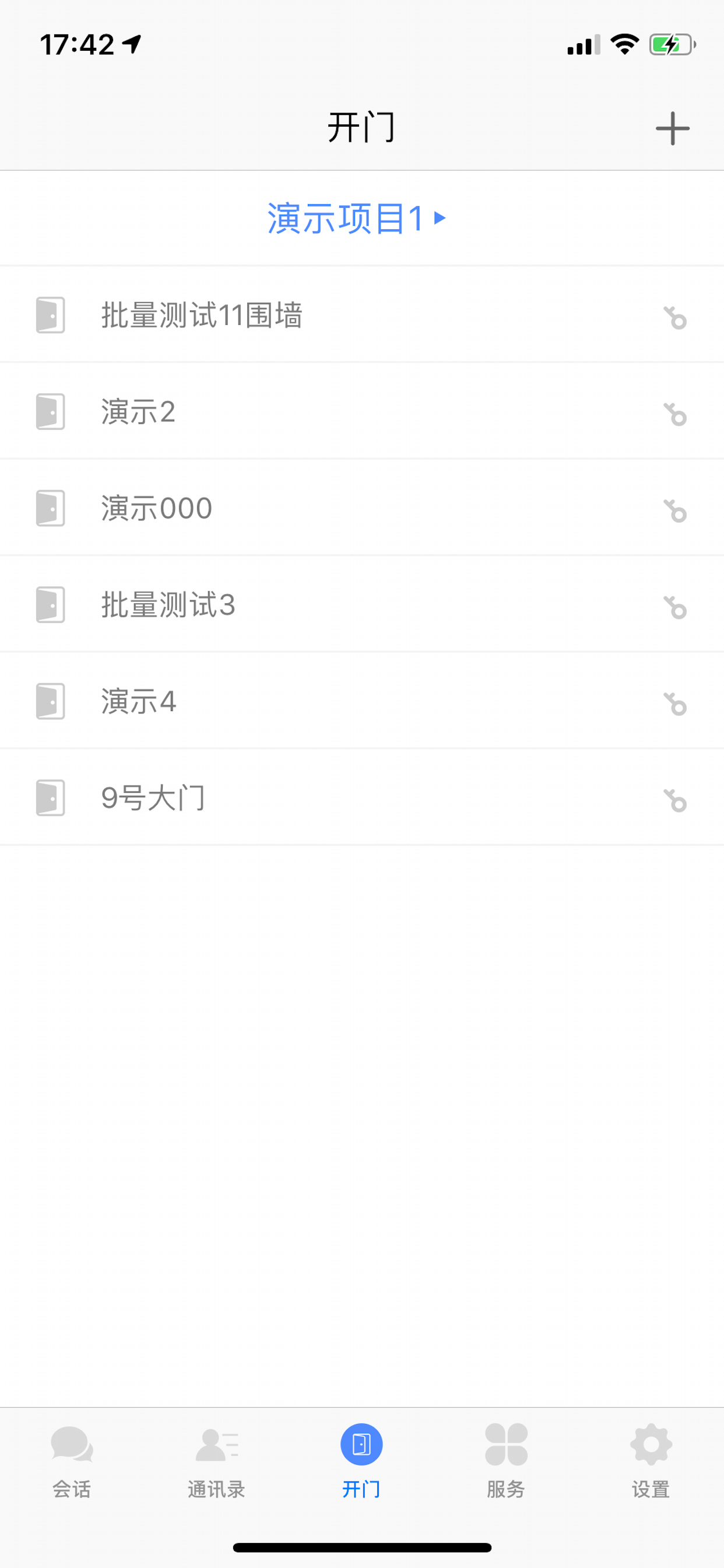Expand the 演示项目1 project selector
This screenshot has height=1568, width=724.
point(357,218)
